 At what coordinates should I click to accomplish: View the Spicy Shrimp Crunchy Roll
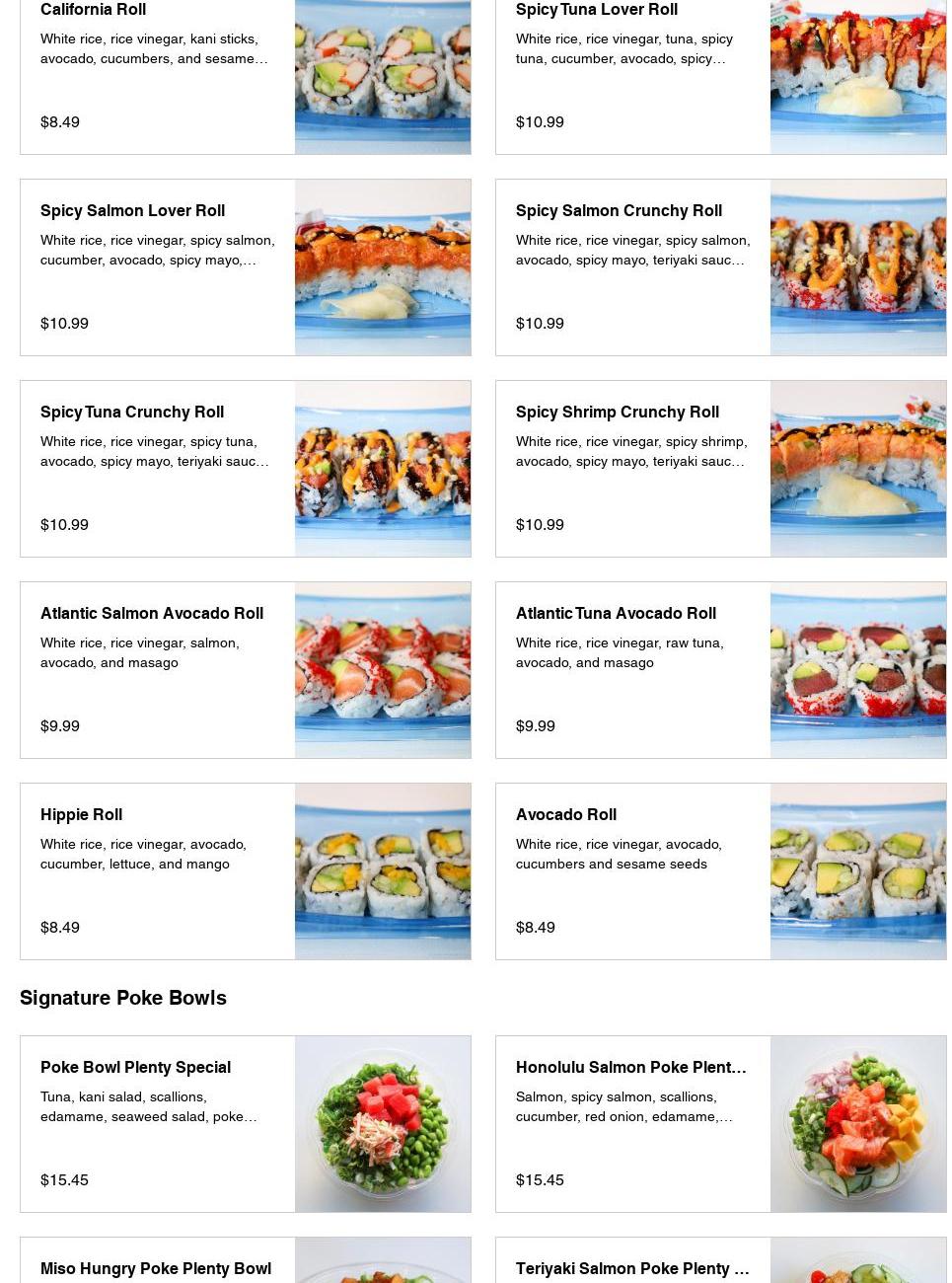pos(720,469)
